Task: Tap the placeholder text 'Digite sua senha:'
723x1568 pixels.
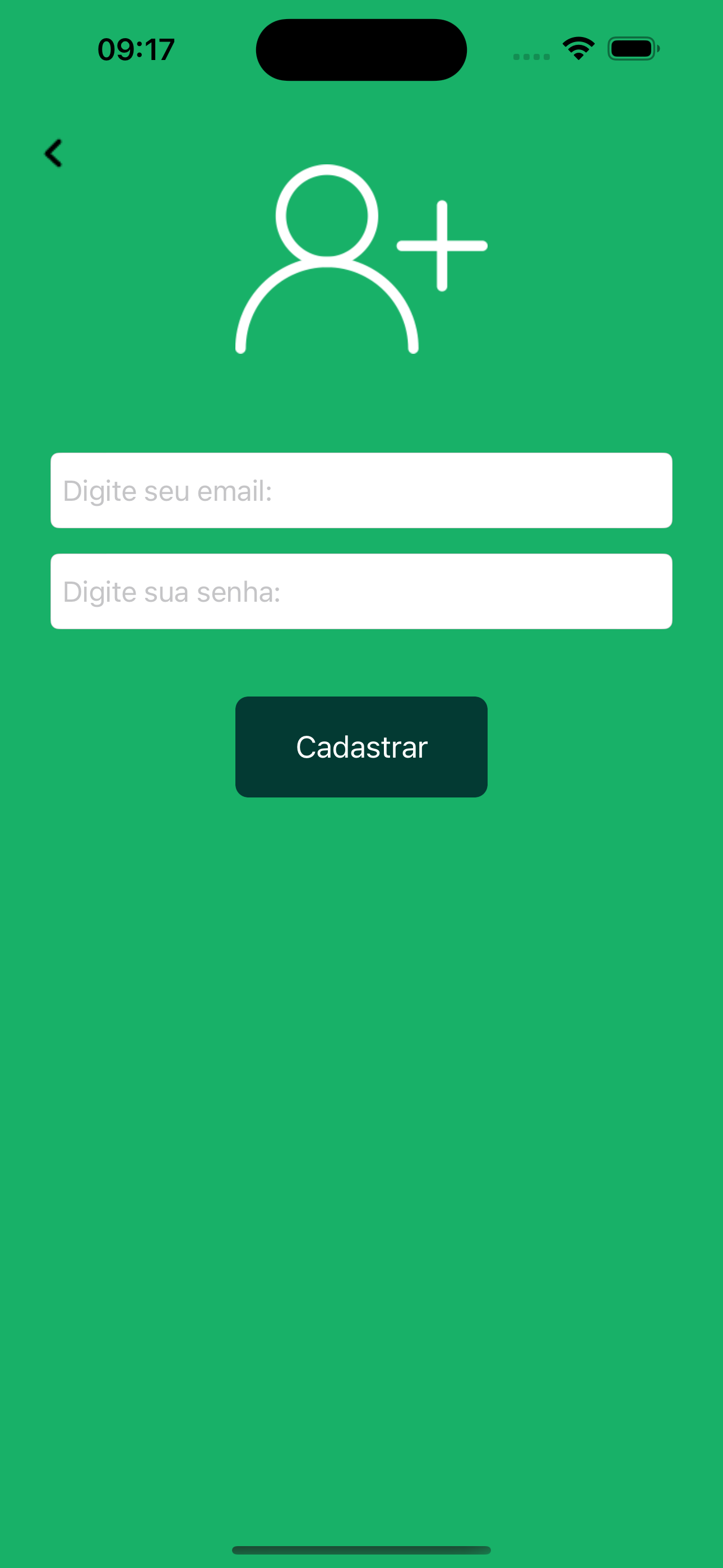Action: click(172, 591)
